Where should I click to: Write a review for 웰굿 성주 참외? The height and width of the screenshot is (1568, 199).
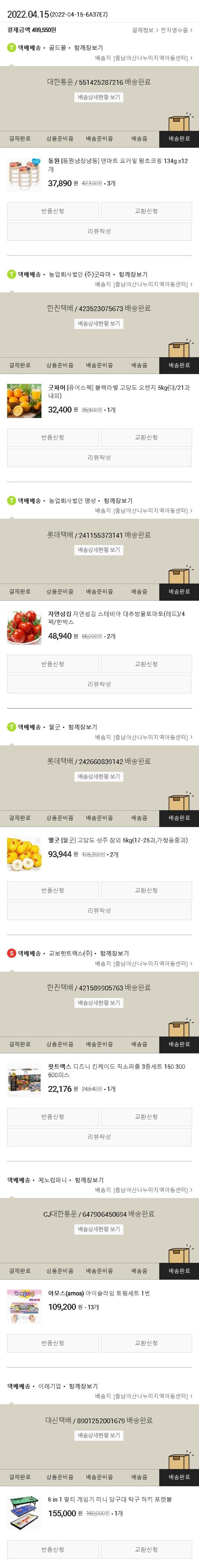click(x=99, y=911)
